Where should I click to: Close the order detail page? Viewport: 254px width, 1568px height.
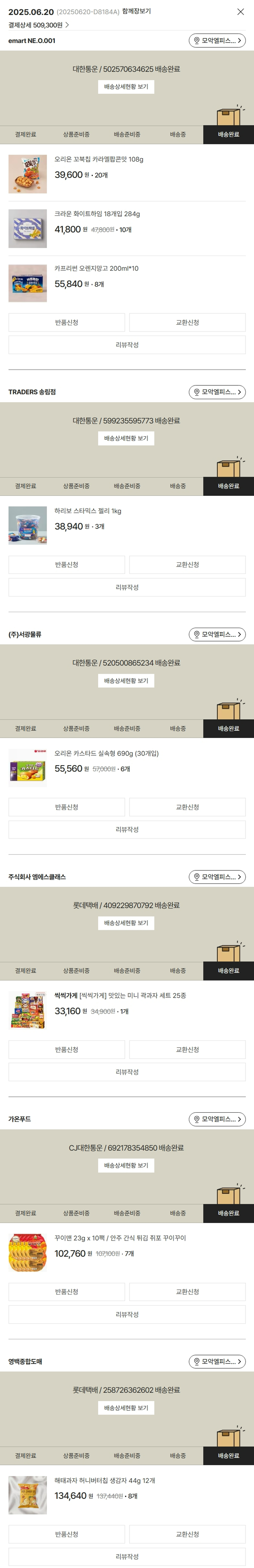(x=240, y=11)
